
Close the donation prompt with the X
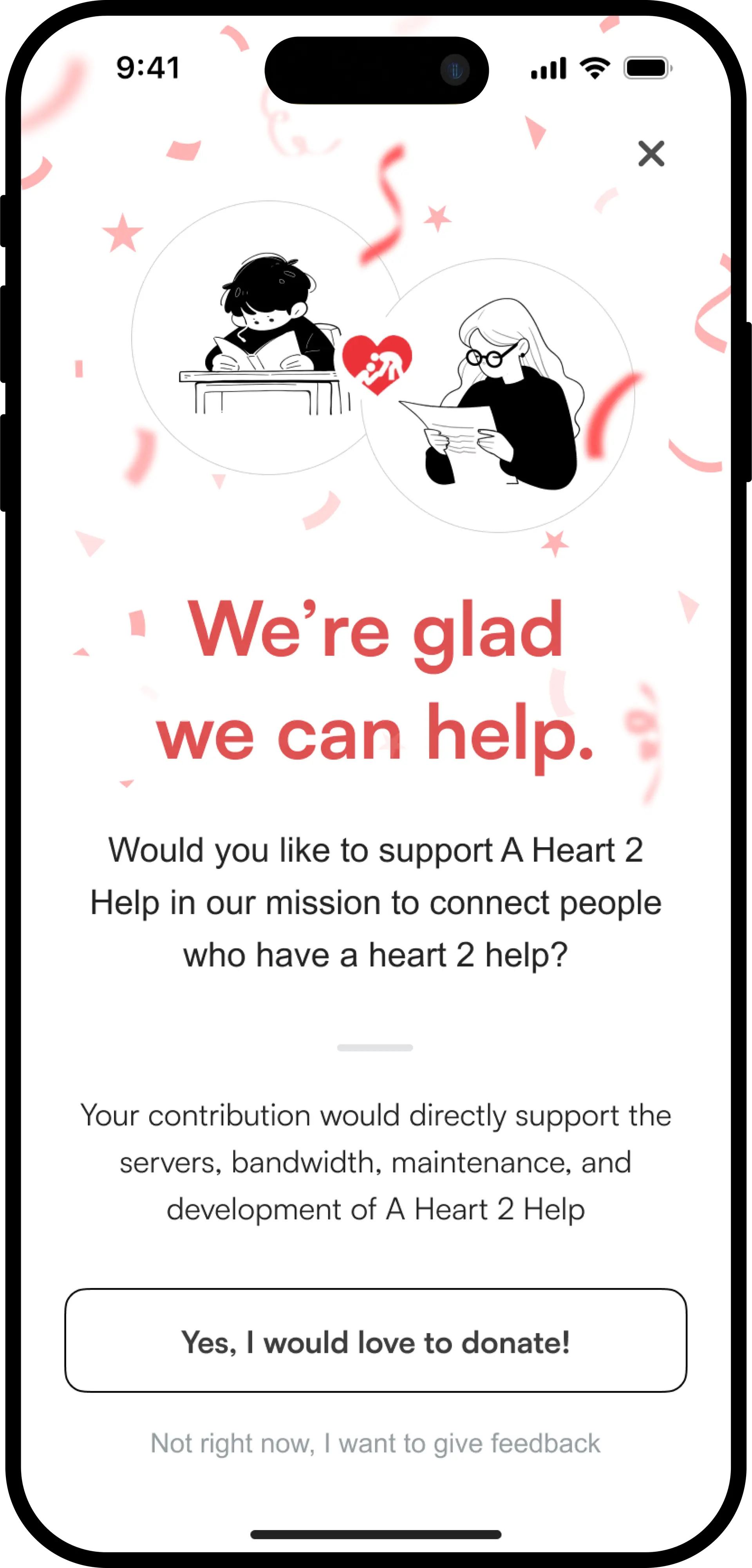click(x=651, y=154)
